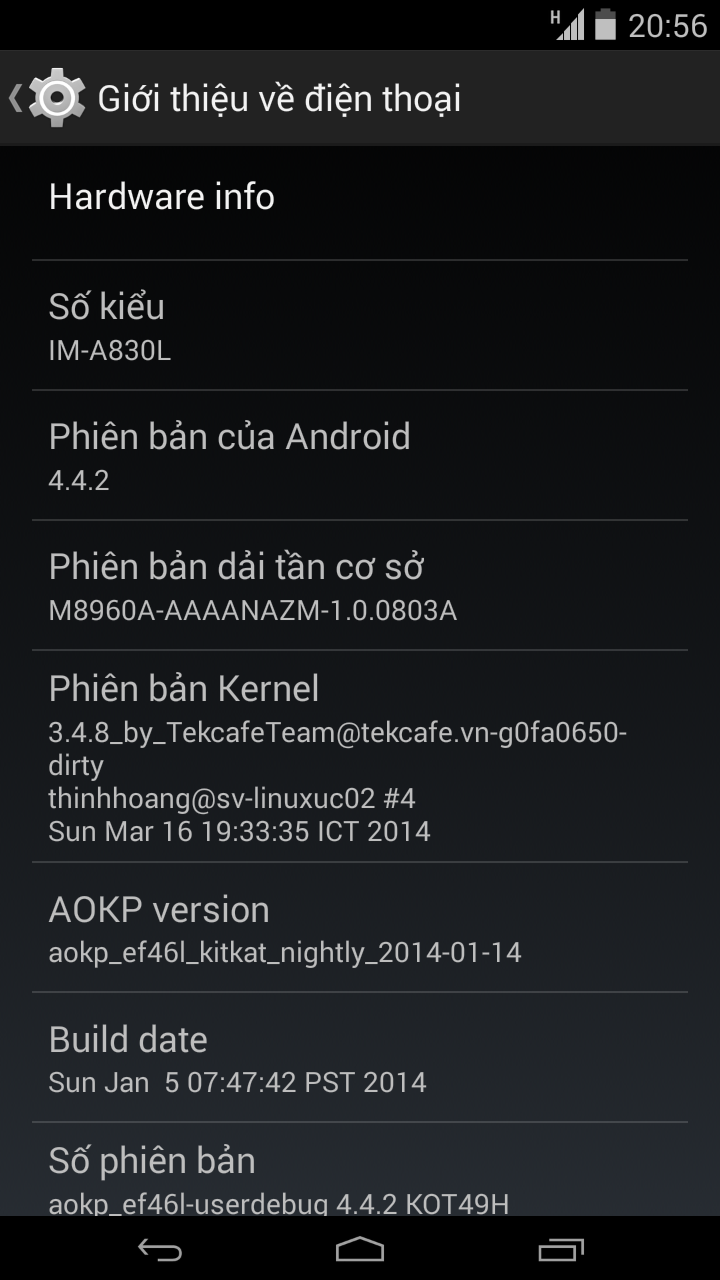This screenshot has height=1280, width=720.
Task: Go back via the settings gear icon
Action: [x=57, y=98]
